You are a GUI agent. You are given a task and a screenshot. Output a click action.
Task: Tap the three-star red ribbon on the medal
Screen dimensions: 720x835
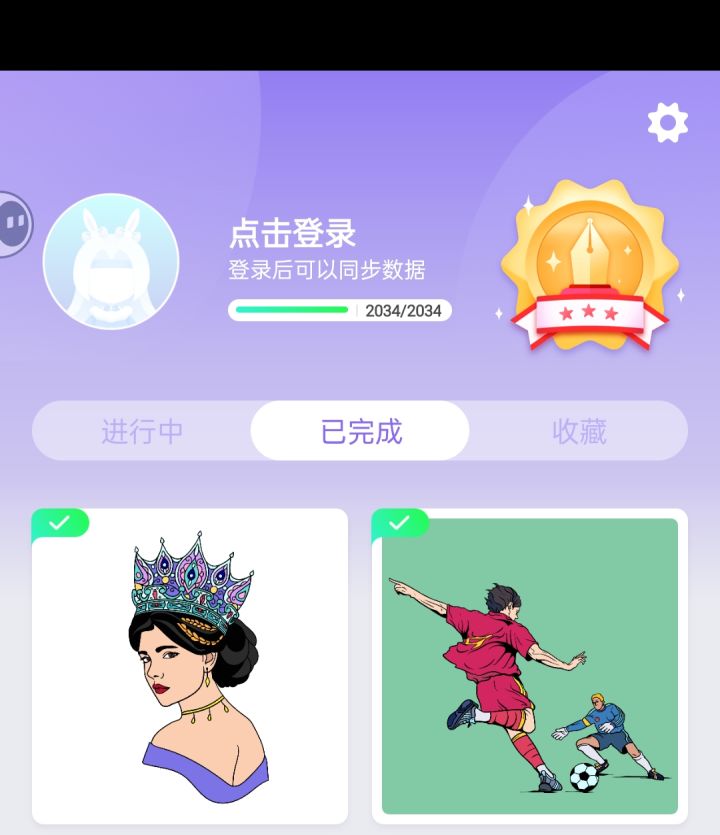click(x=590, y=313)
